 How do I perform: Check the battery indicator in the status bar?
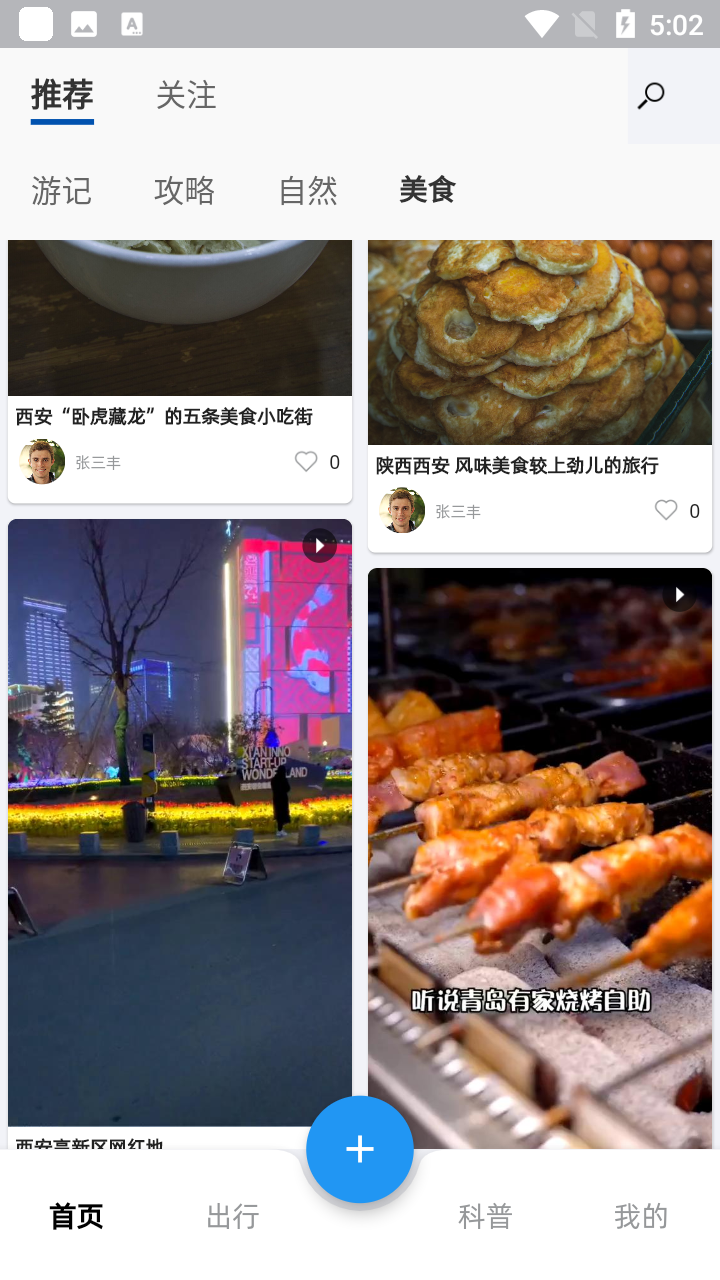click(625, 24)
